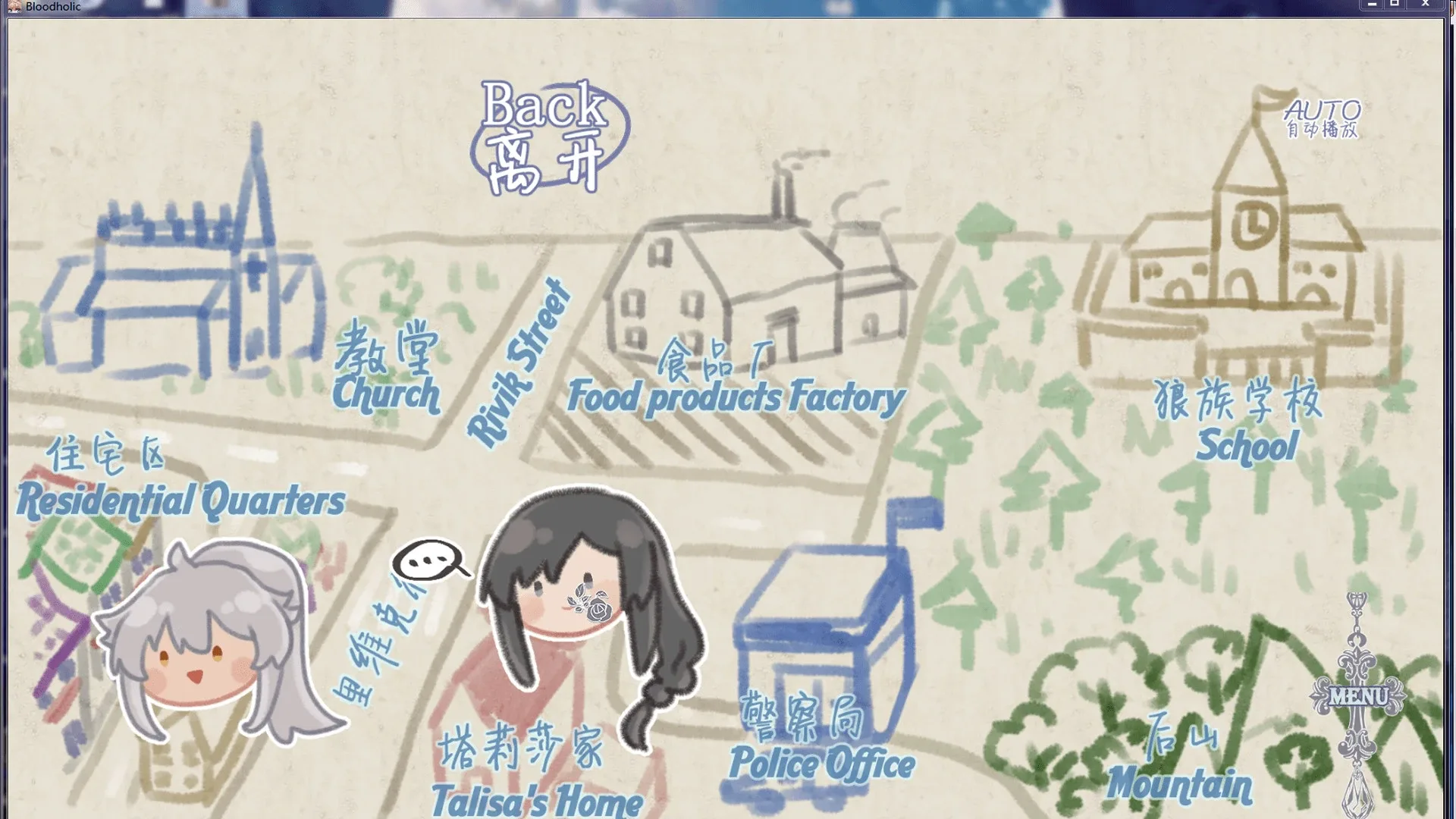Visit the Police Office
1456x819 pixels.
click(821, 762)
